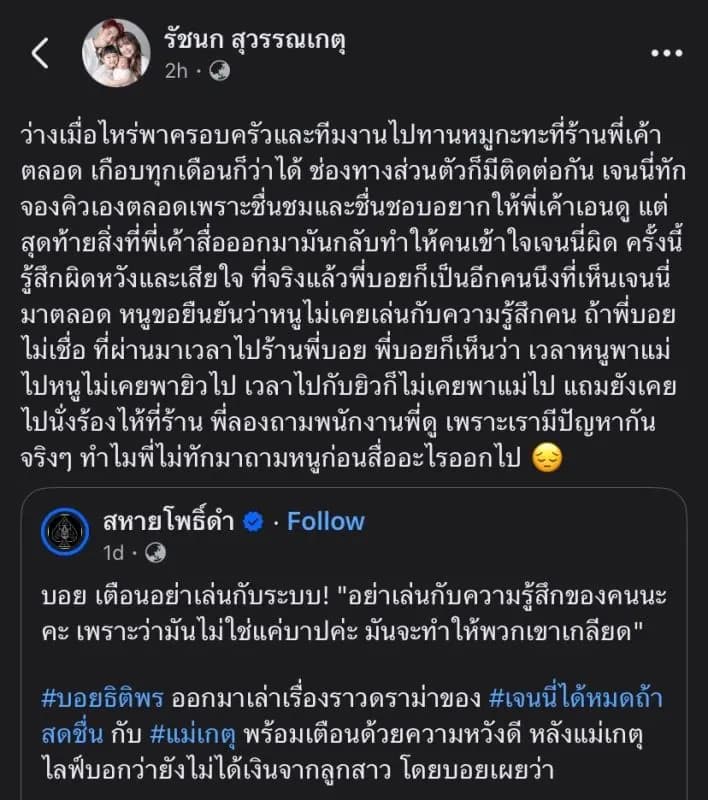
Task: Follow the สหายโพธิ์ดำ page
Action: (x=326, y=521)
